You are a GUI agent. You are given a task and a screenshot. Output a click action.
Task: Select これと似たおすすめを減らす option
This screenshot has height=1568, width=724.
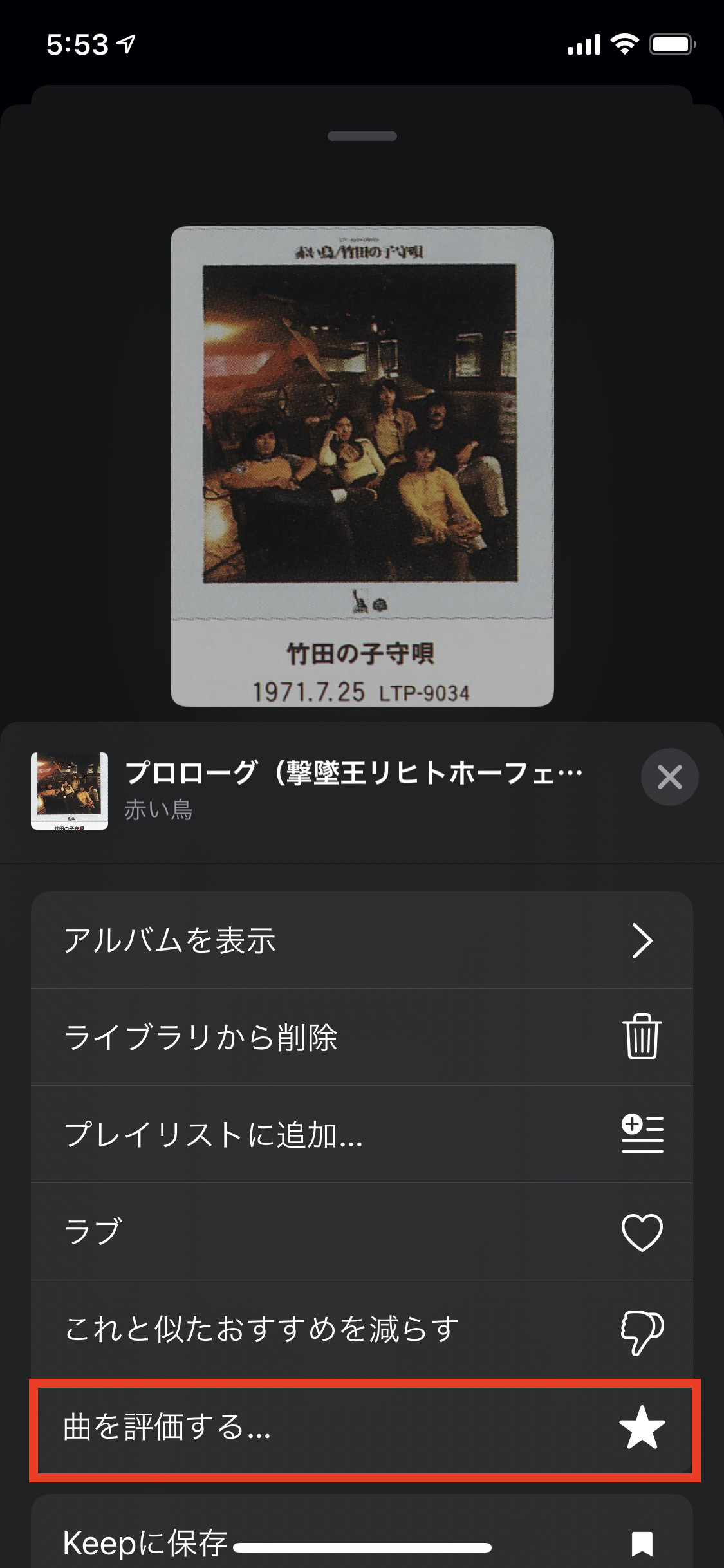(362, 1329)
